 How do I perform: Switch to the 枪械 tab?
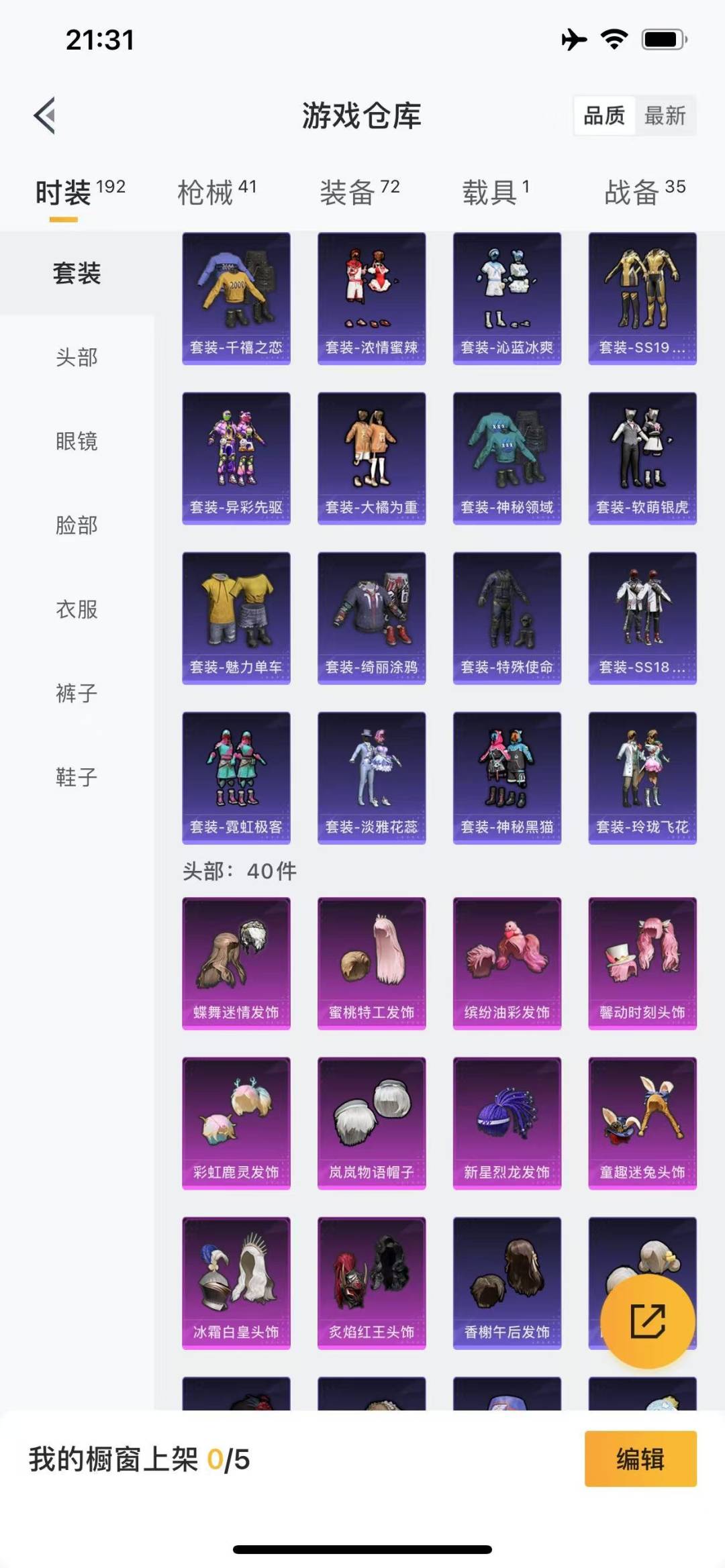click(x=217, y=192)
